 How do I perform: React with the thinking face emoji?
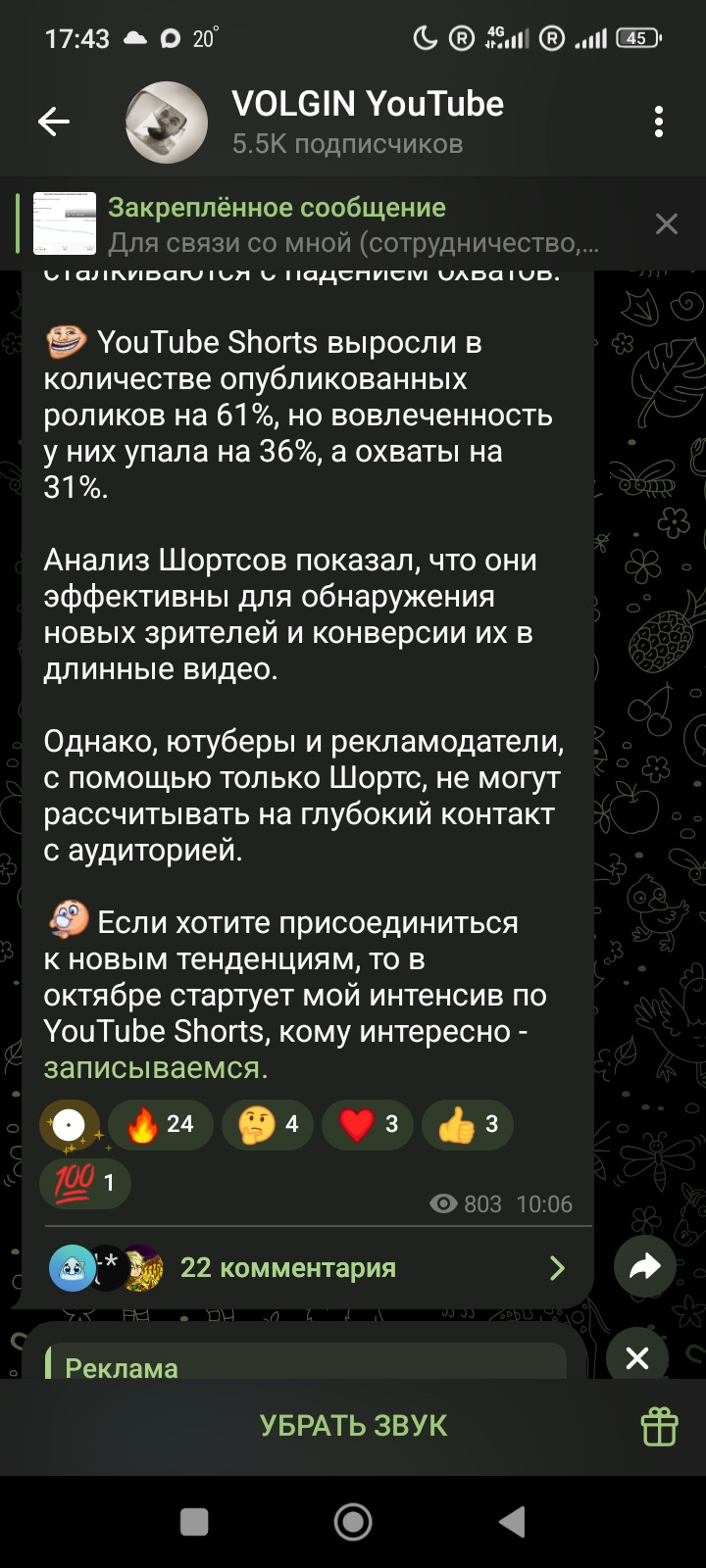[267, 1125]
